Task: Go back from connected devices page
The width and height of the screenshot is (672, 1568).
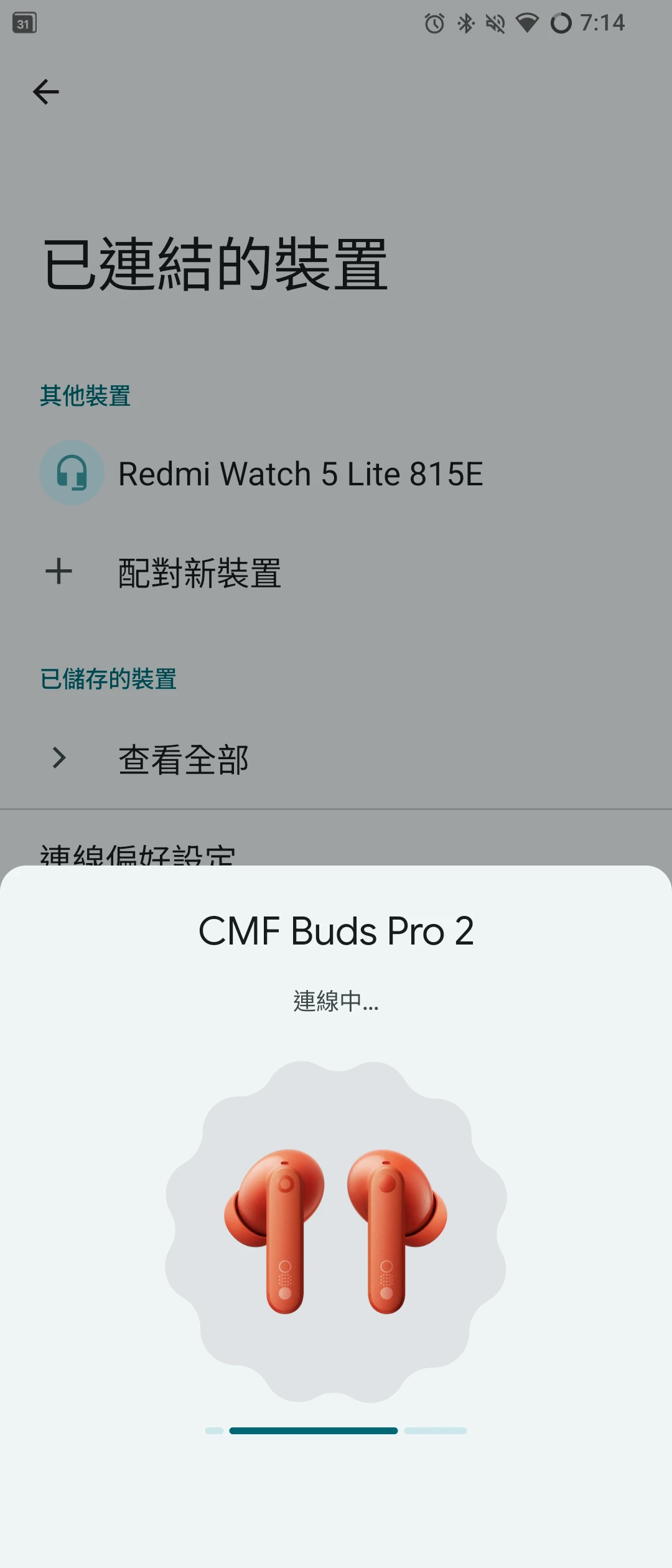Action: 45,92
